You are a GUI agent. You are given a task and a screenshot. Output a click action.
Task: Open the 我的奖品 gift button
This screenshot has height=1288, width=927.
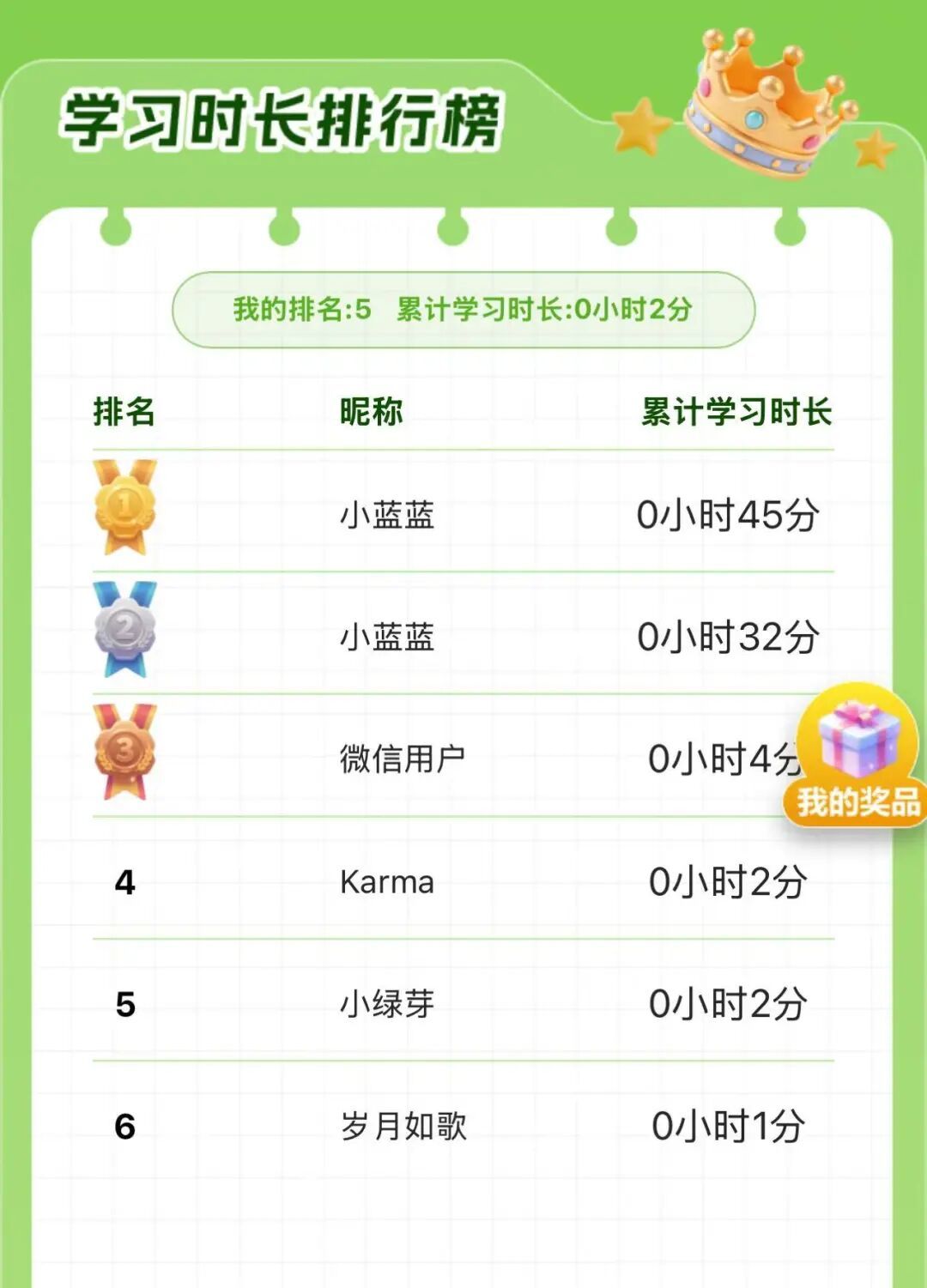[x=856, y=757]
